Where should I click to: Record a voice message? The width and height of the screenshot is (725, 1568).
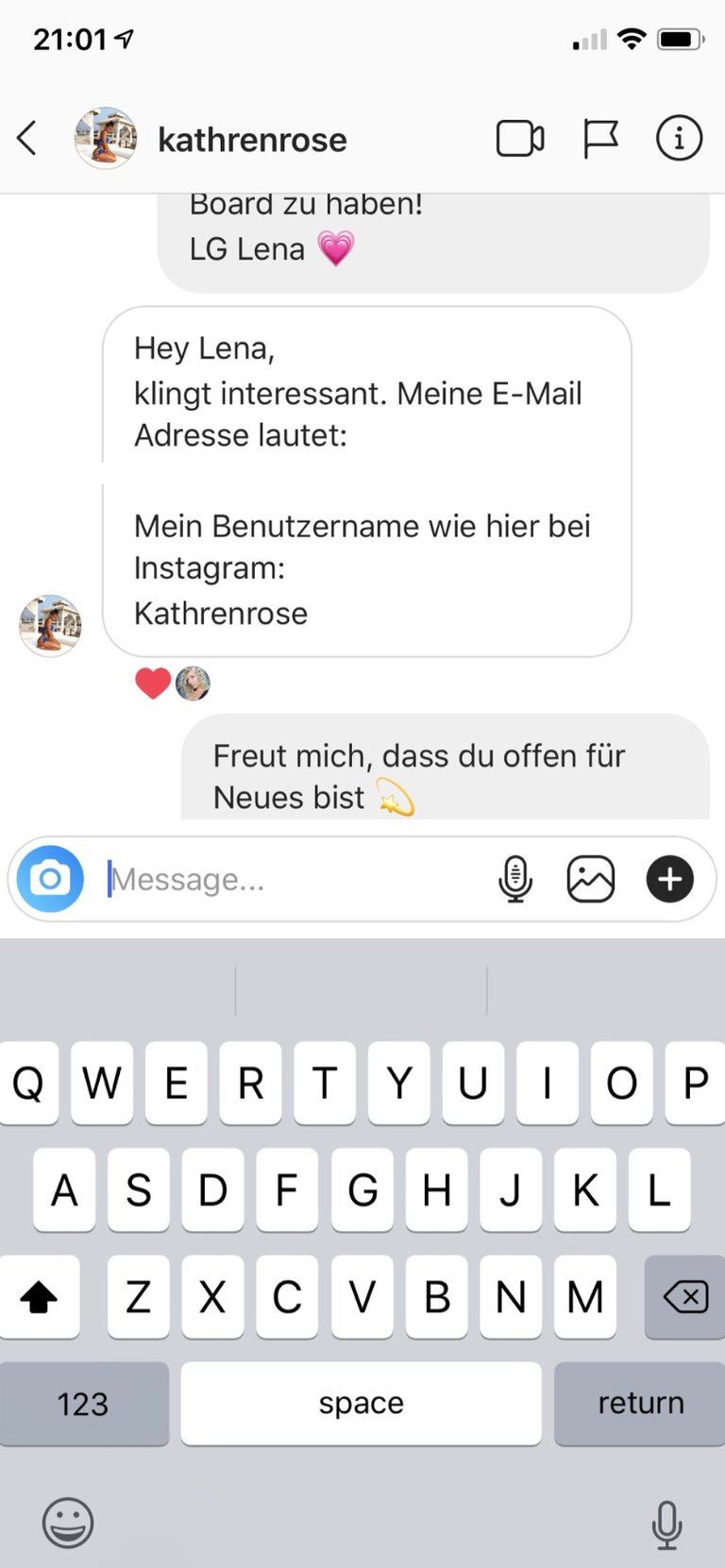(514, 879)
